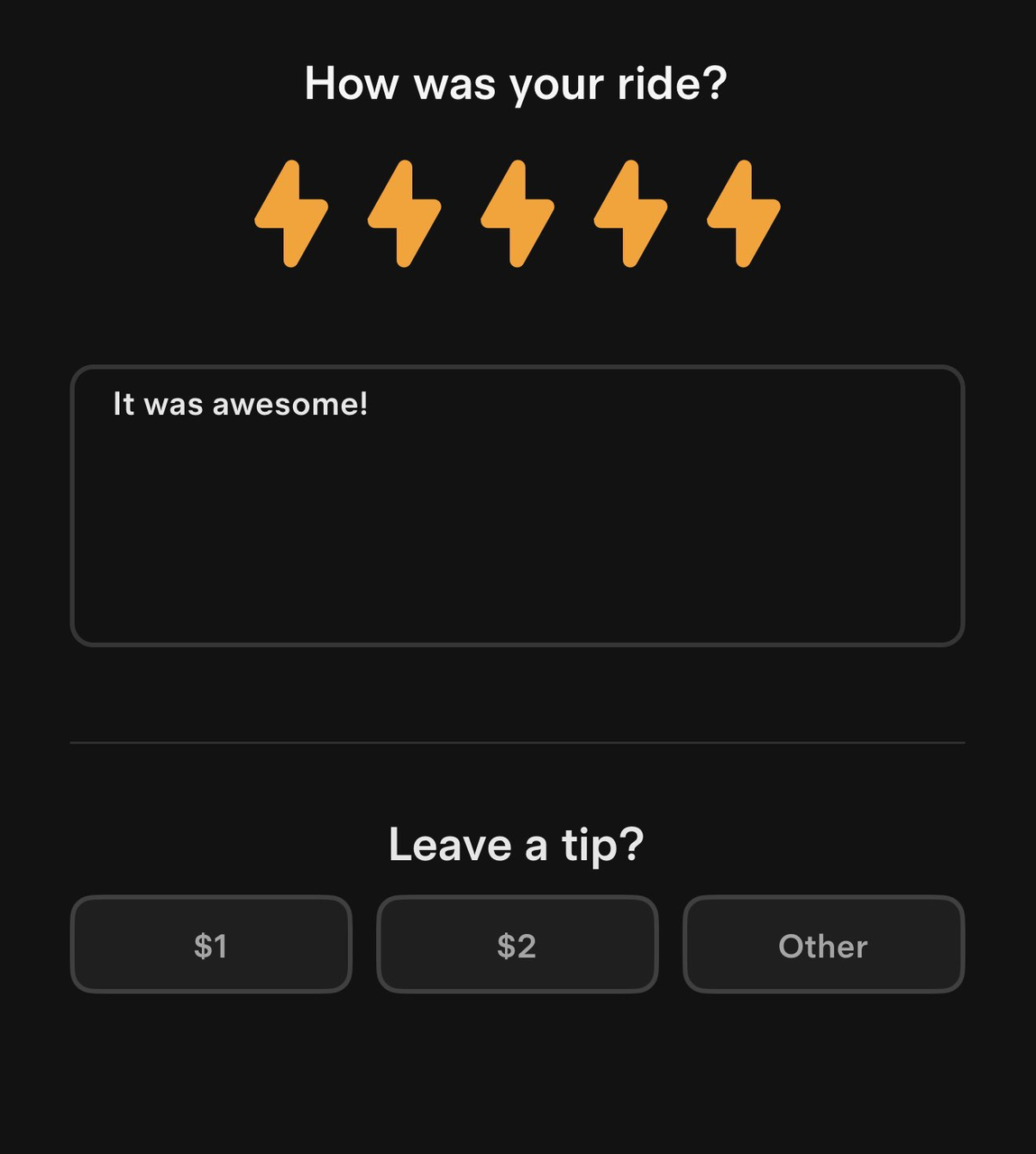
Task: Select the second lightning bolt rating
Action: (404, 215)
